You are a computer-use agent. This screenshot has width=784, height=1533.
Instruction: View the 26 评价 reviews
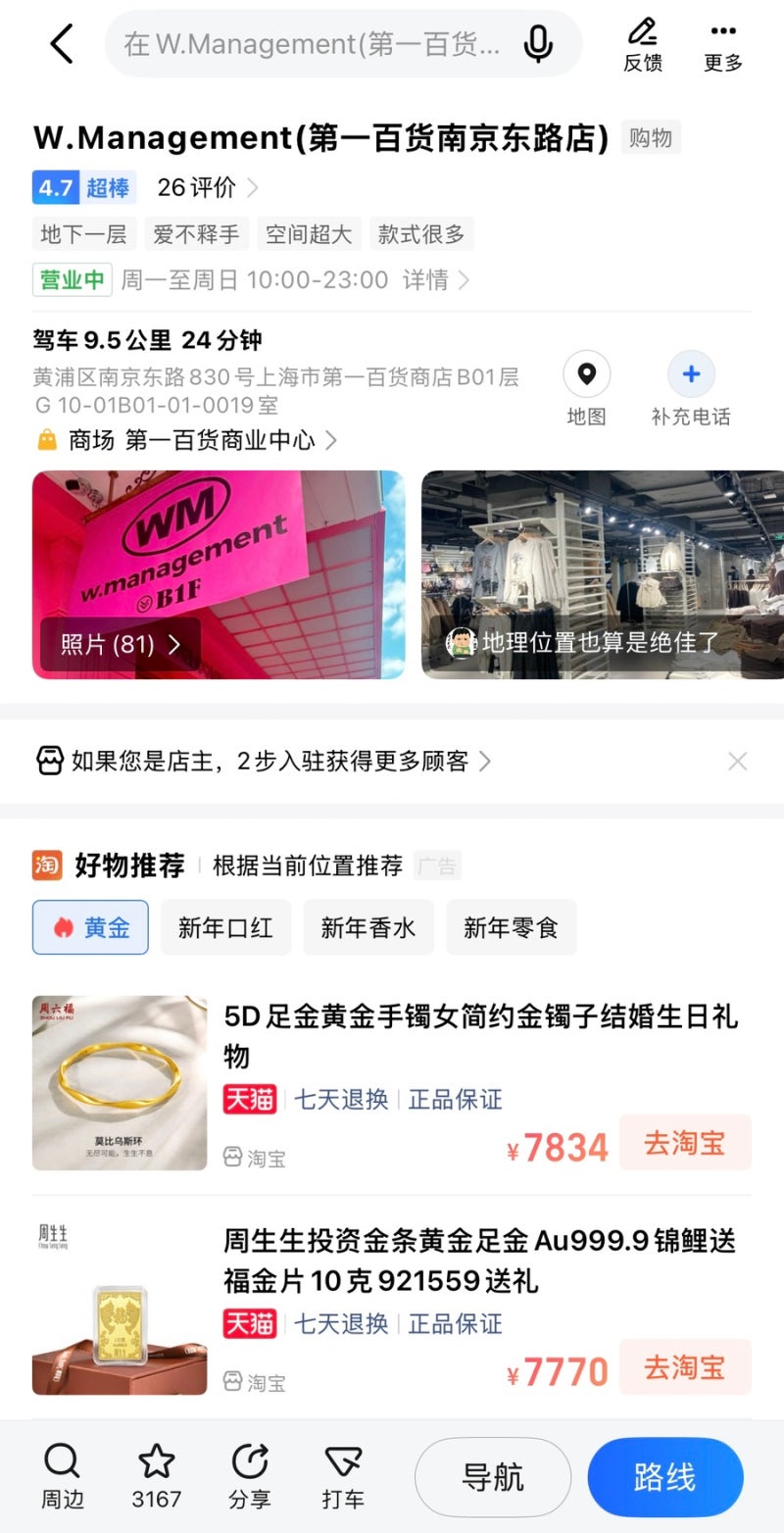click(207, 187)
